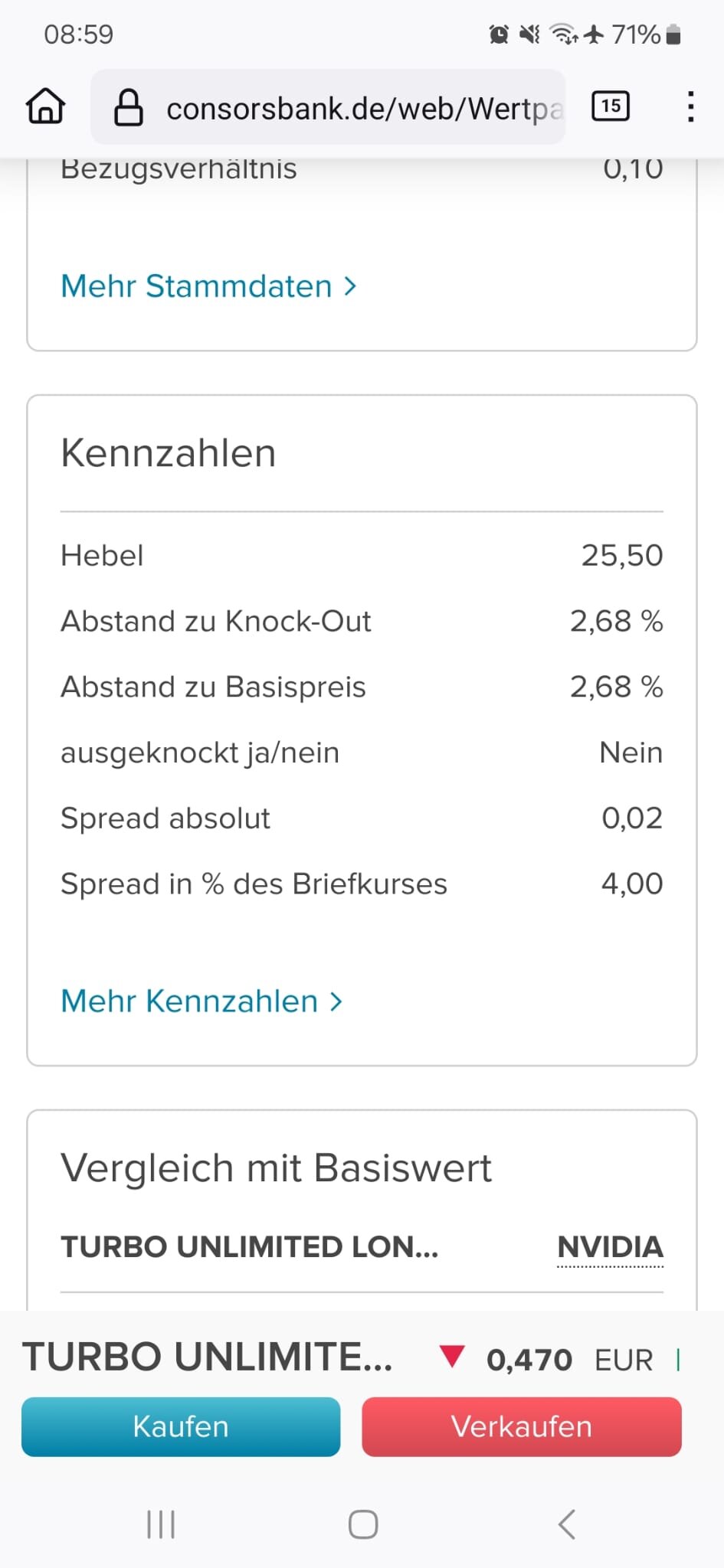Open the tab switcher showing 15 tabs
This screenshot has height=1568, width=724.
pyautogui.click(x=611, y=106)
